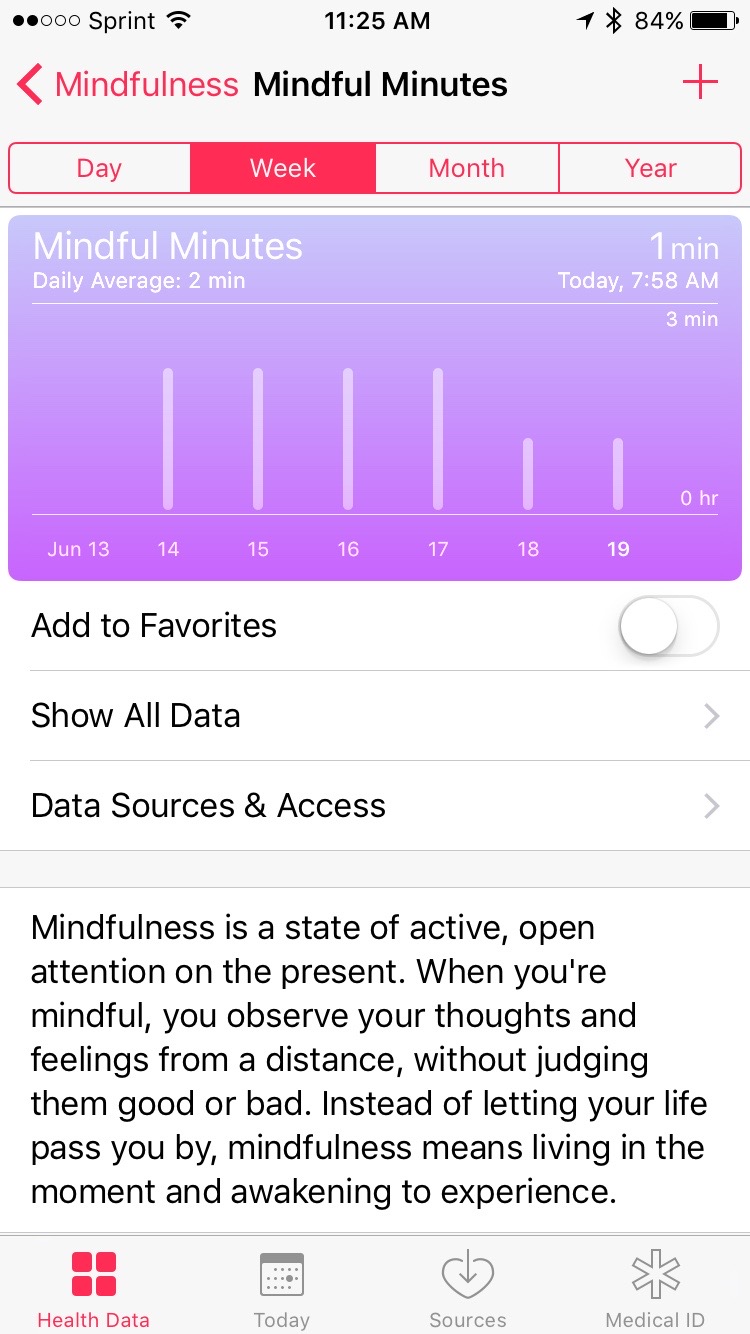
Task: Add mindful minutes data with plus
Action: [700, 83]
